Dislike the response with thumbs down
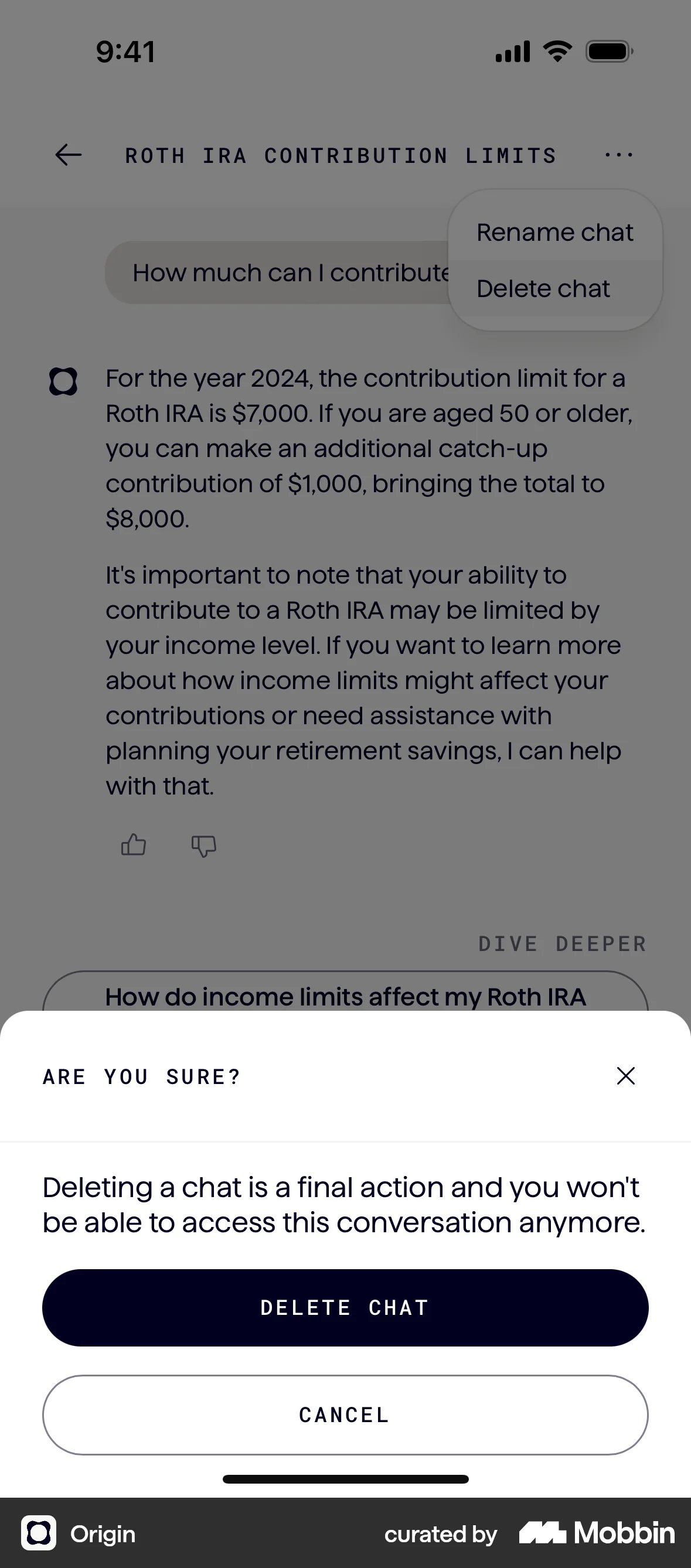 203,845
